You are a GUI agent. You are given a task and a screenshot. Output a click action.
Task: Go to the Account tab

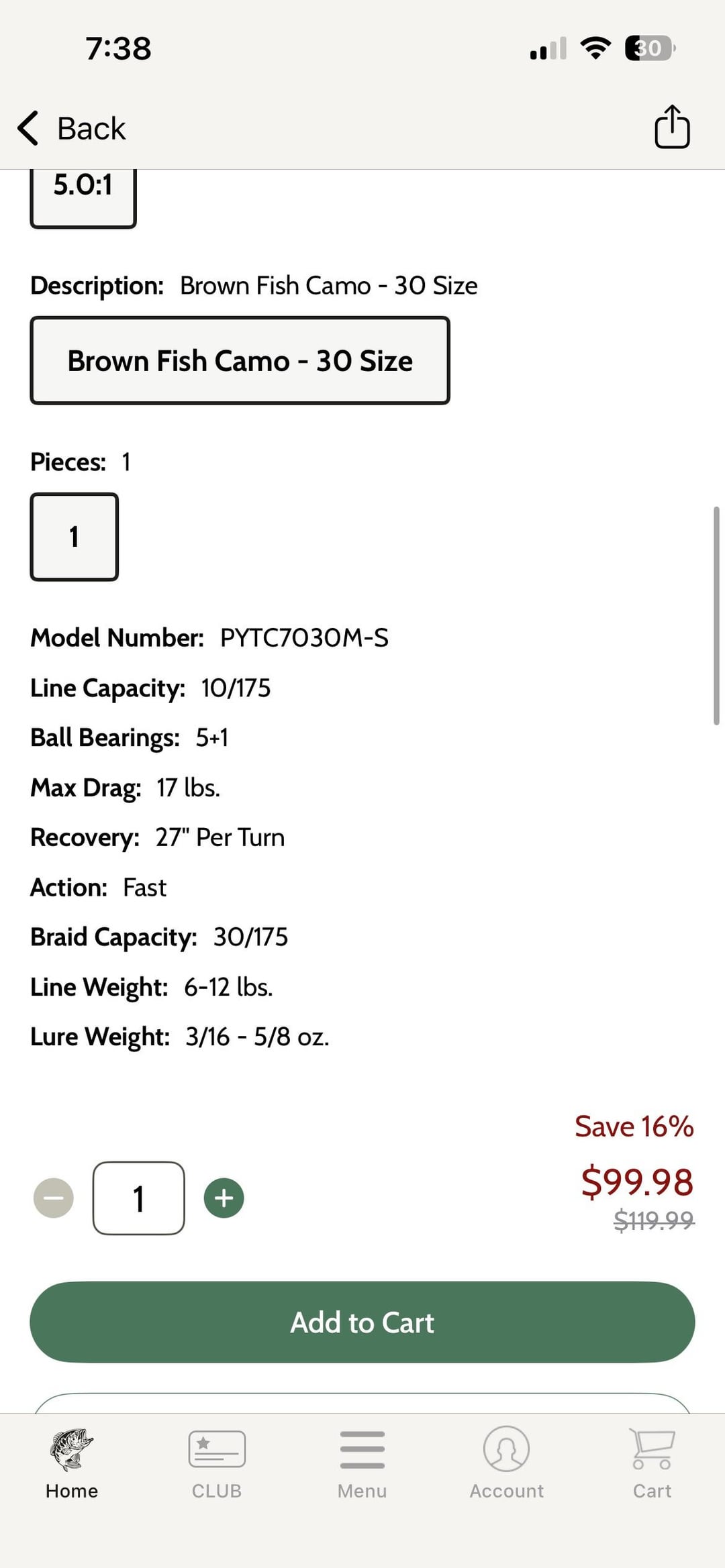point(507,1463)
